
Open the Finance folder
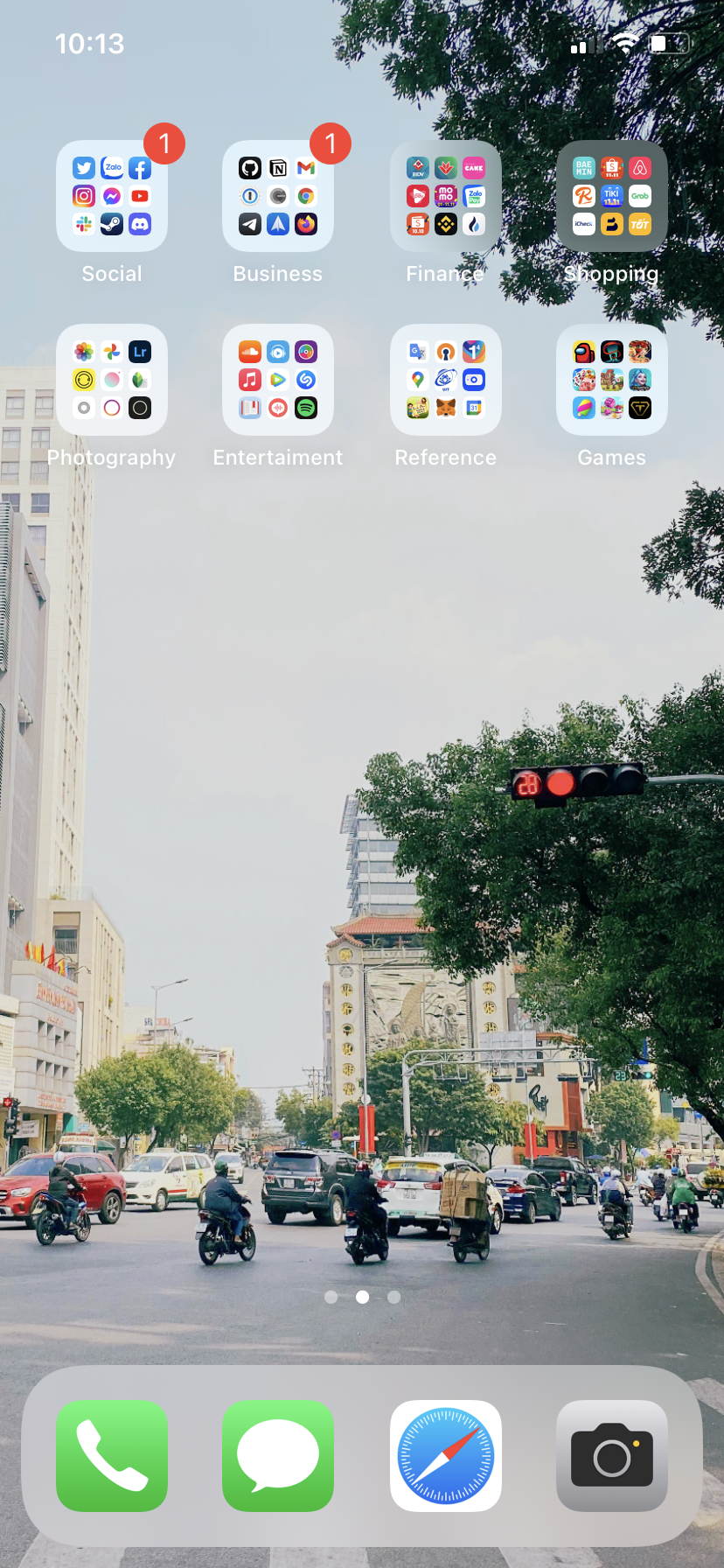tap(446, 196)
